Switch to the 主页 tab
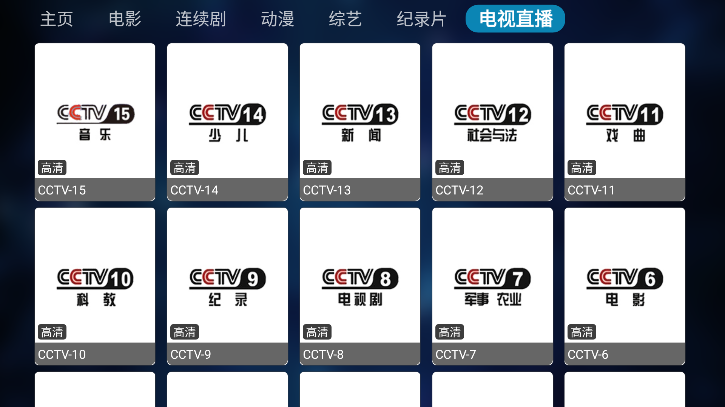 coord(56,19)
